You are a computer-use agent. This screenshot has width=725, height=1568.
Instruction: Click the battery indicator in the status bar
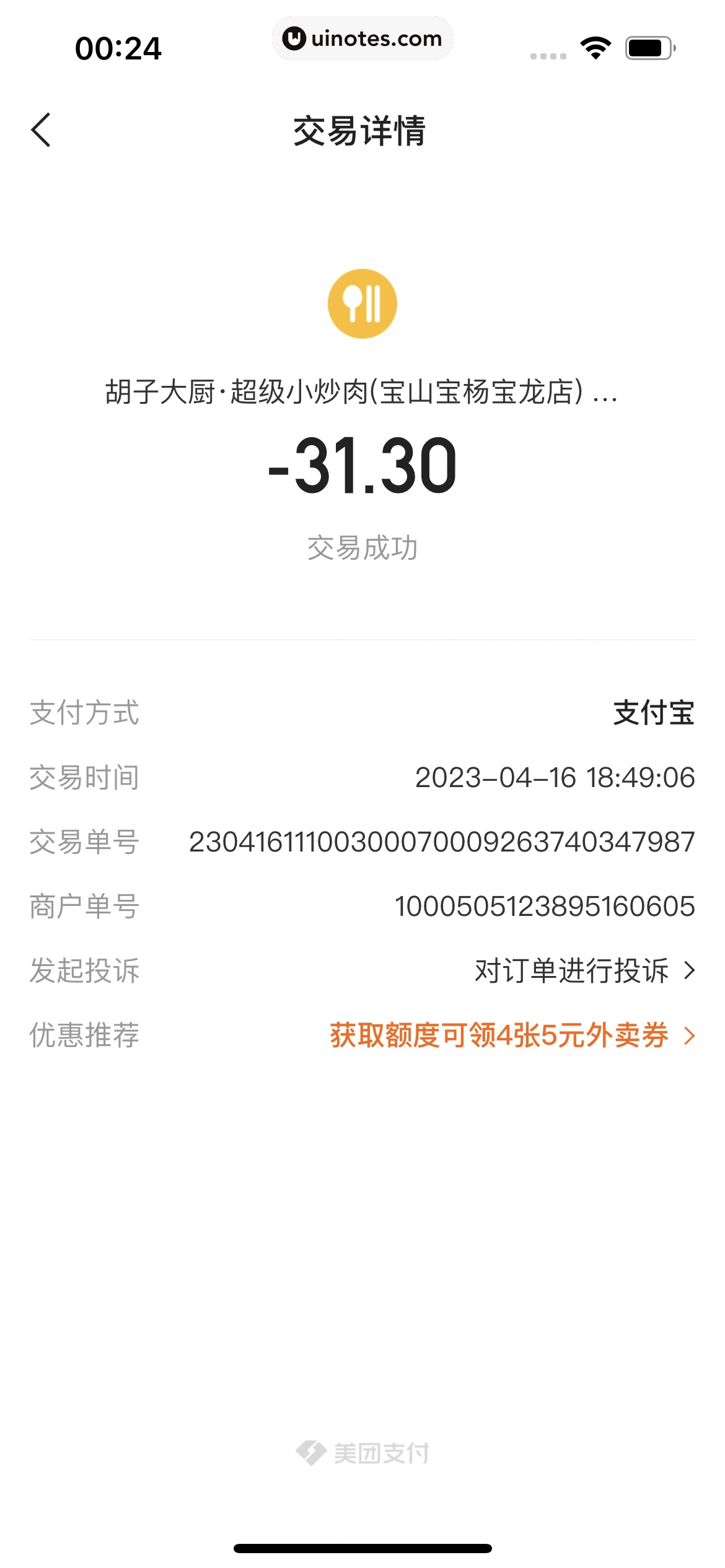(646, 46)
